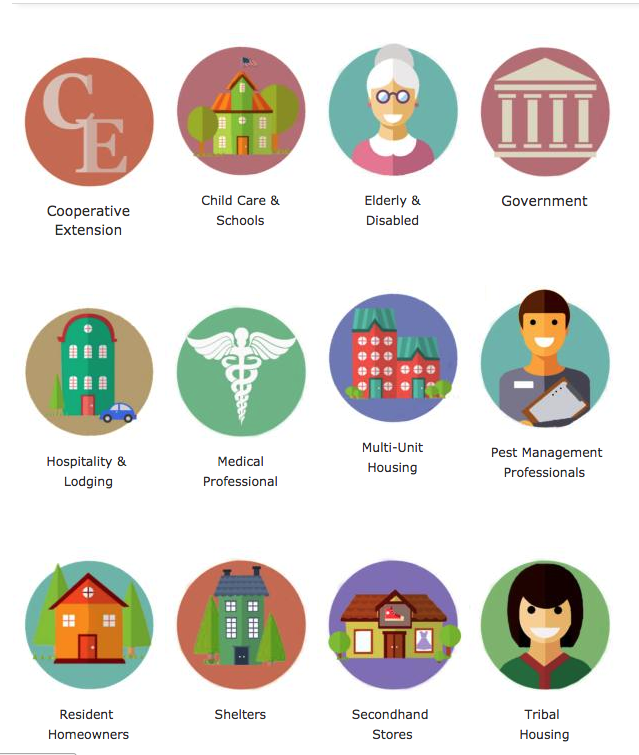Choose Pest Management Professionals
This screenshot has width=639, height=755.
click(x=545, y=358)
